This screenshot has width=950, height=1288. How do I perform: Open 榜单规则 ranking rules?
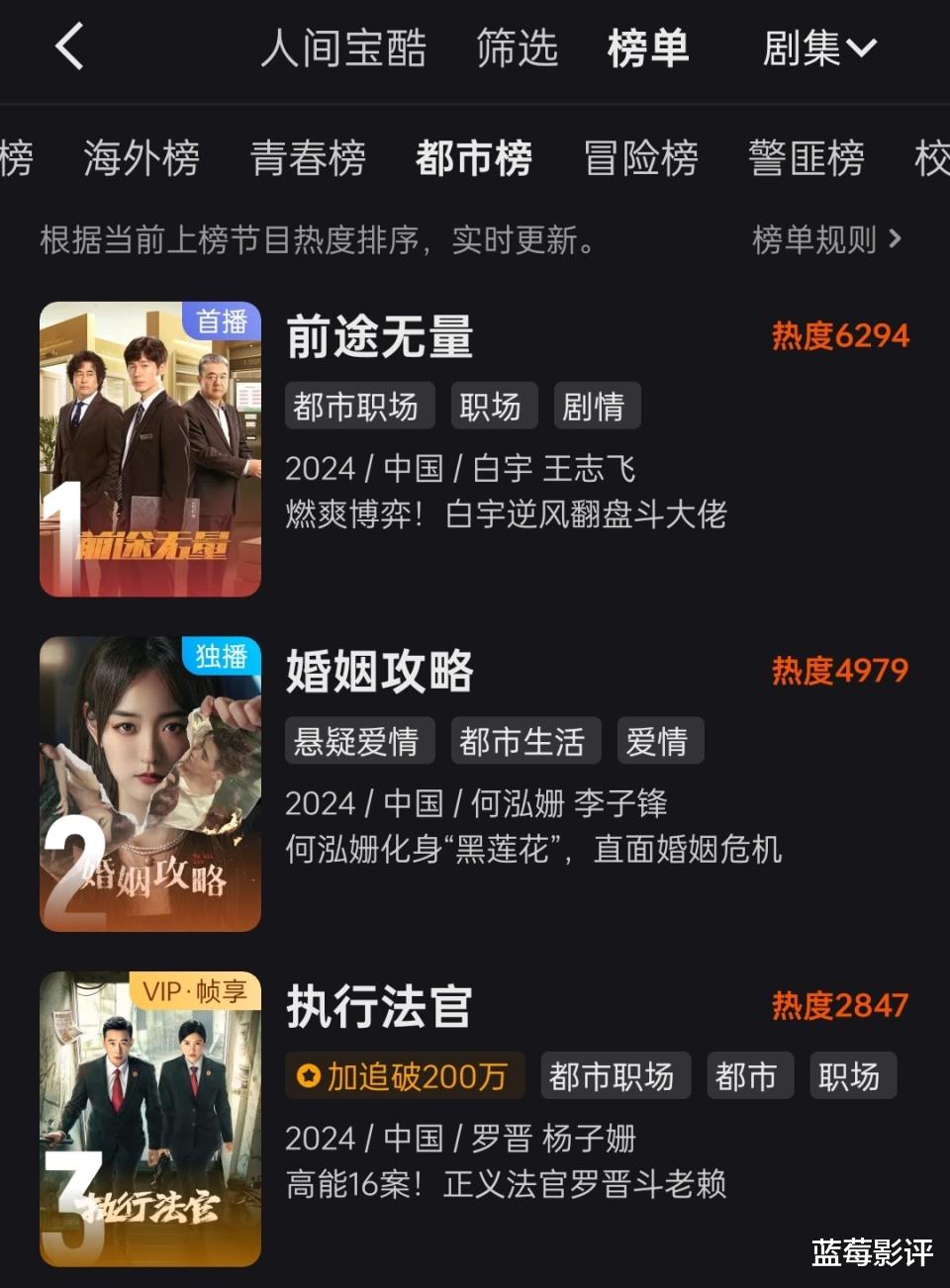pos(826,239)
